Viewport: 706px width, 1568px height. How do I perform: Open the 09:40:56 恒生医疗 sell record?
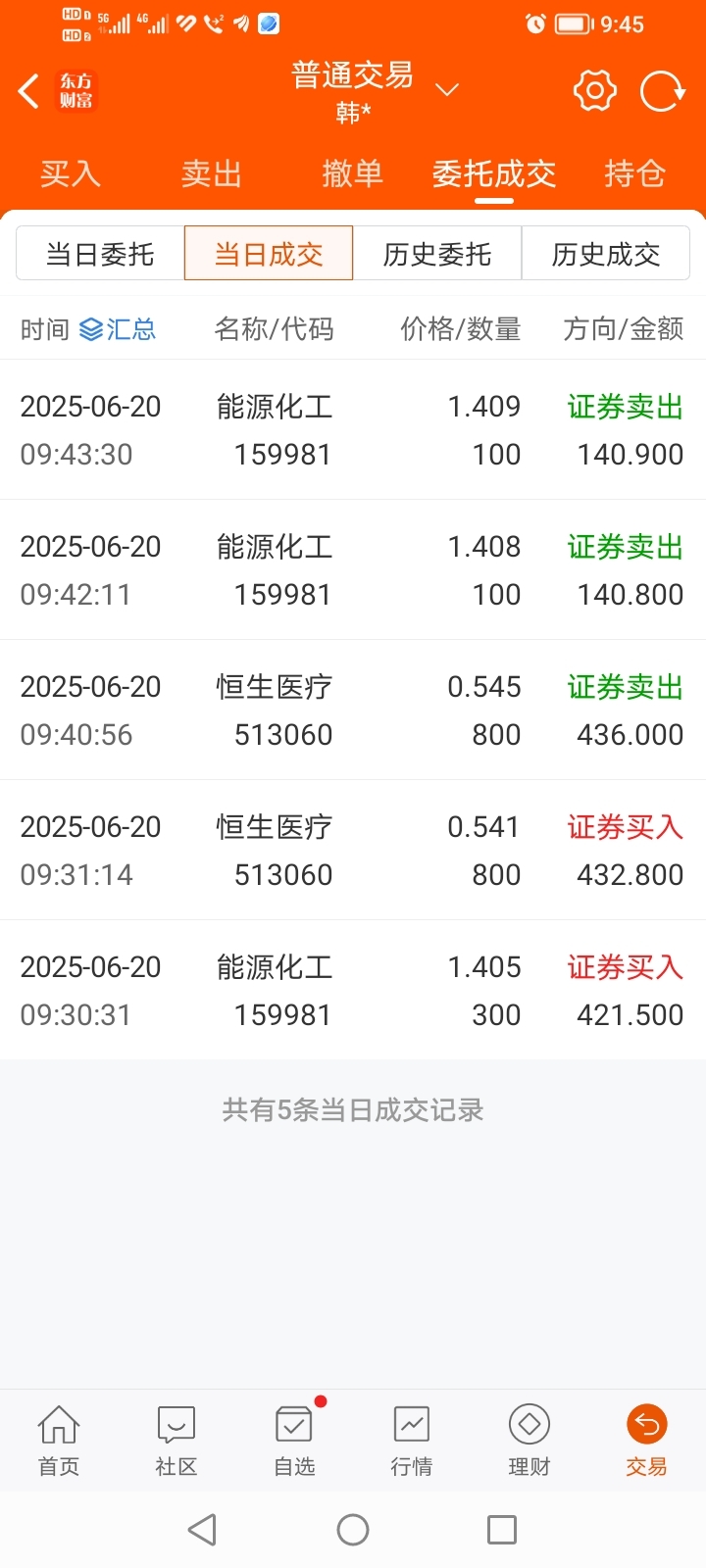pyautogui.click(x=353, y=710)
